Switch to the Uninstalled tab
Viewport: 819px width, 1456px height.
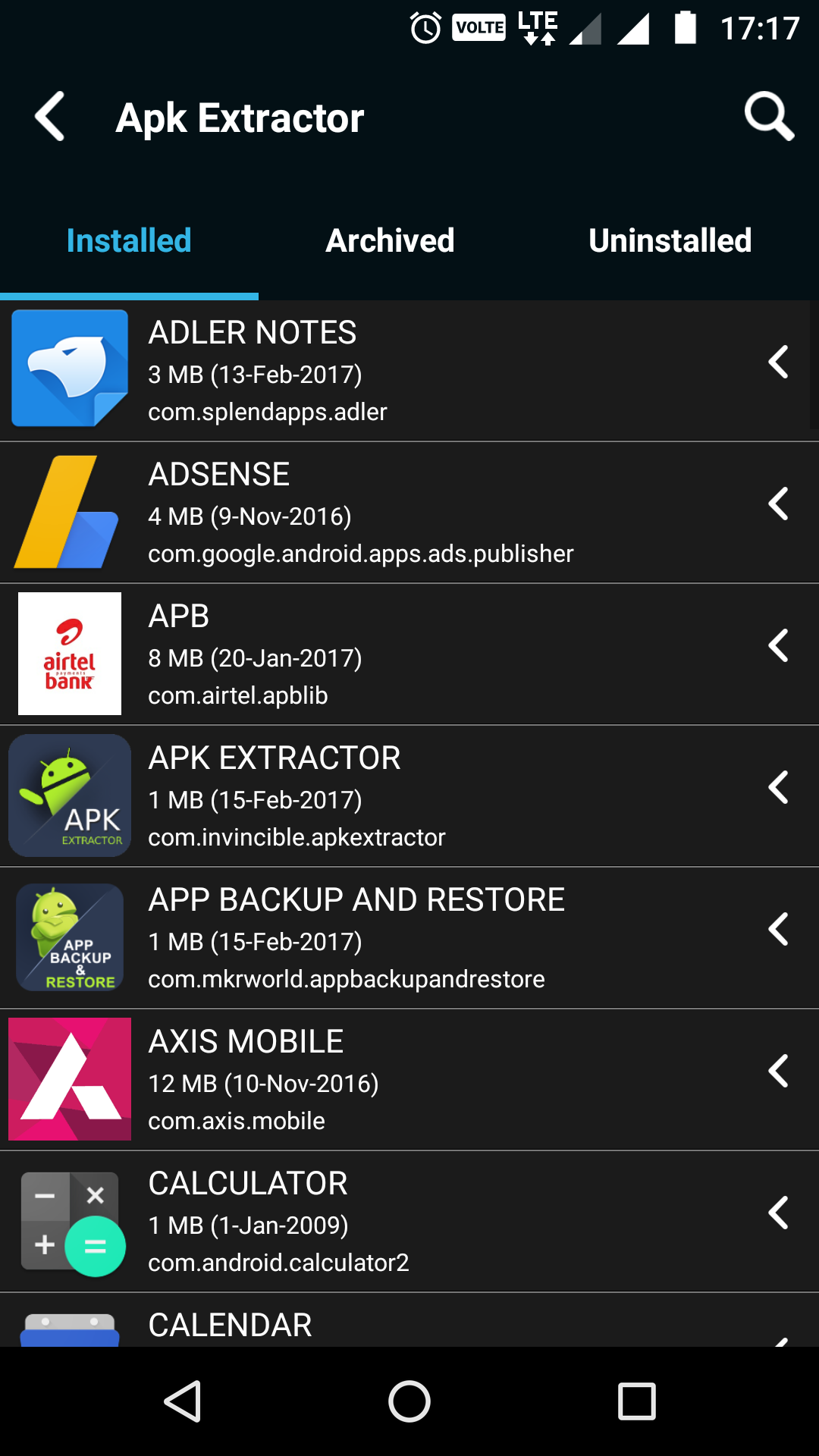coord(670,241)
